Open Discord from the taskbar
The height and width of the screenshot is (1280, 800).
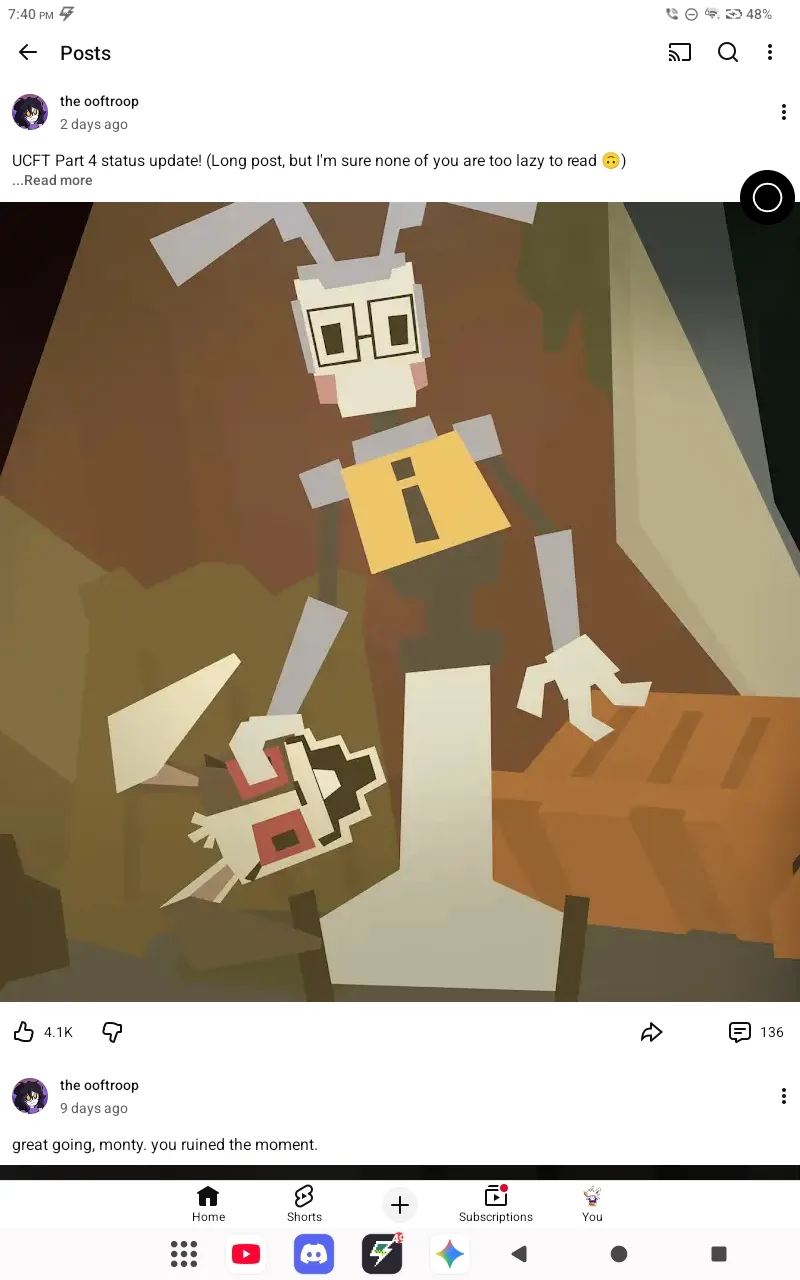(314, 1254)
